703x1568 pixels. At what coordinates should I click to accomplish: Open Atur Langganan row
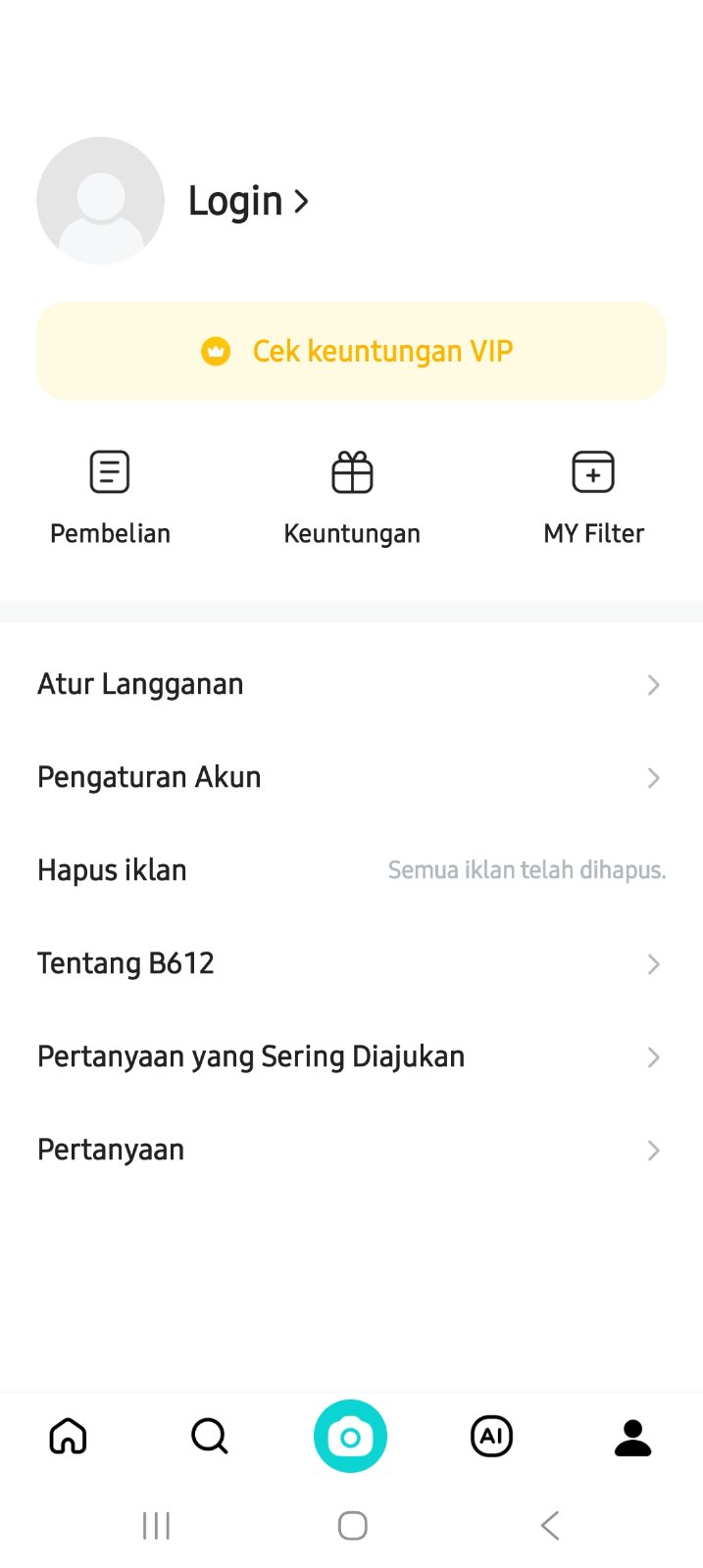pyautogui.click(x=351, y=684)
